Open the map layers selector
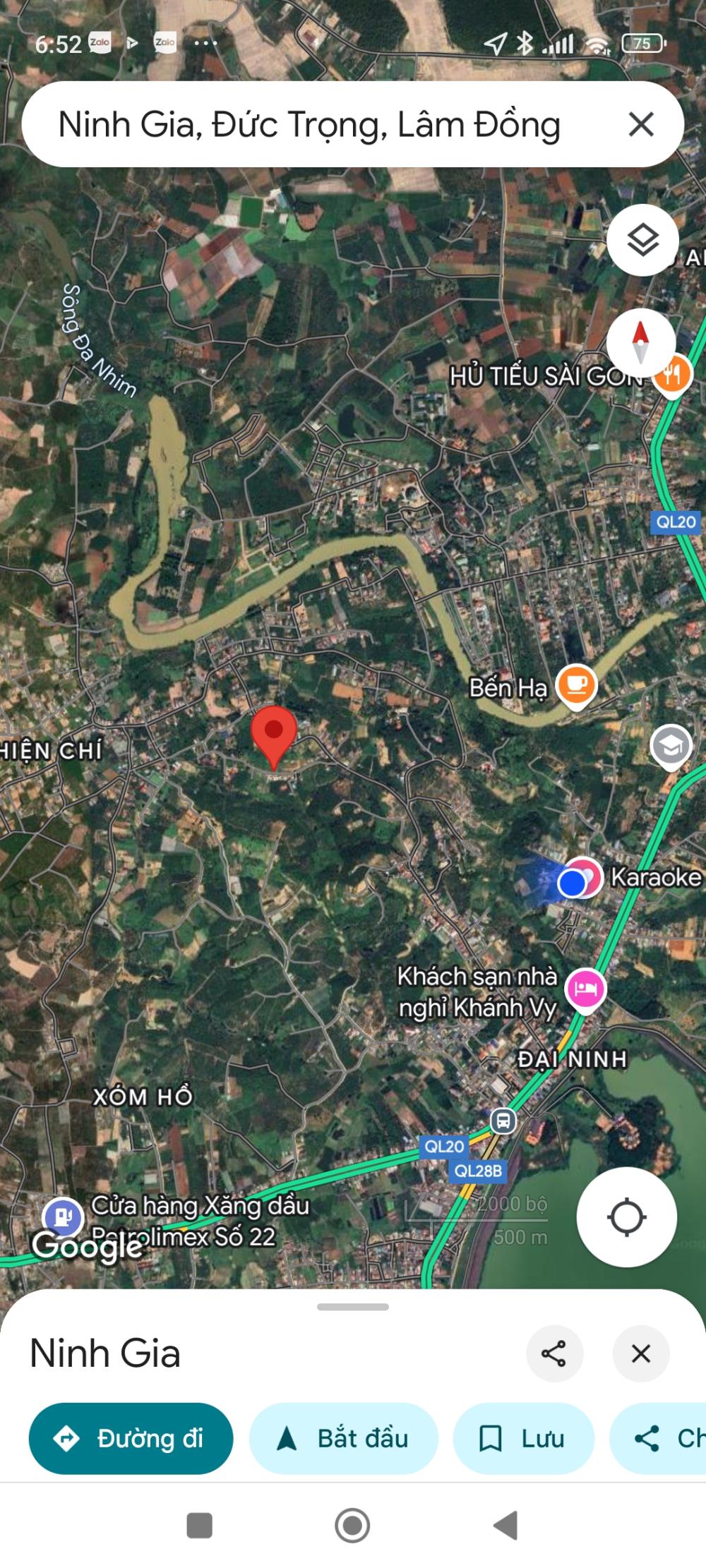Screen dimensions: 706x1568 coord(642,241)
